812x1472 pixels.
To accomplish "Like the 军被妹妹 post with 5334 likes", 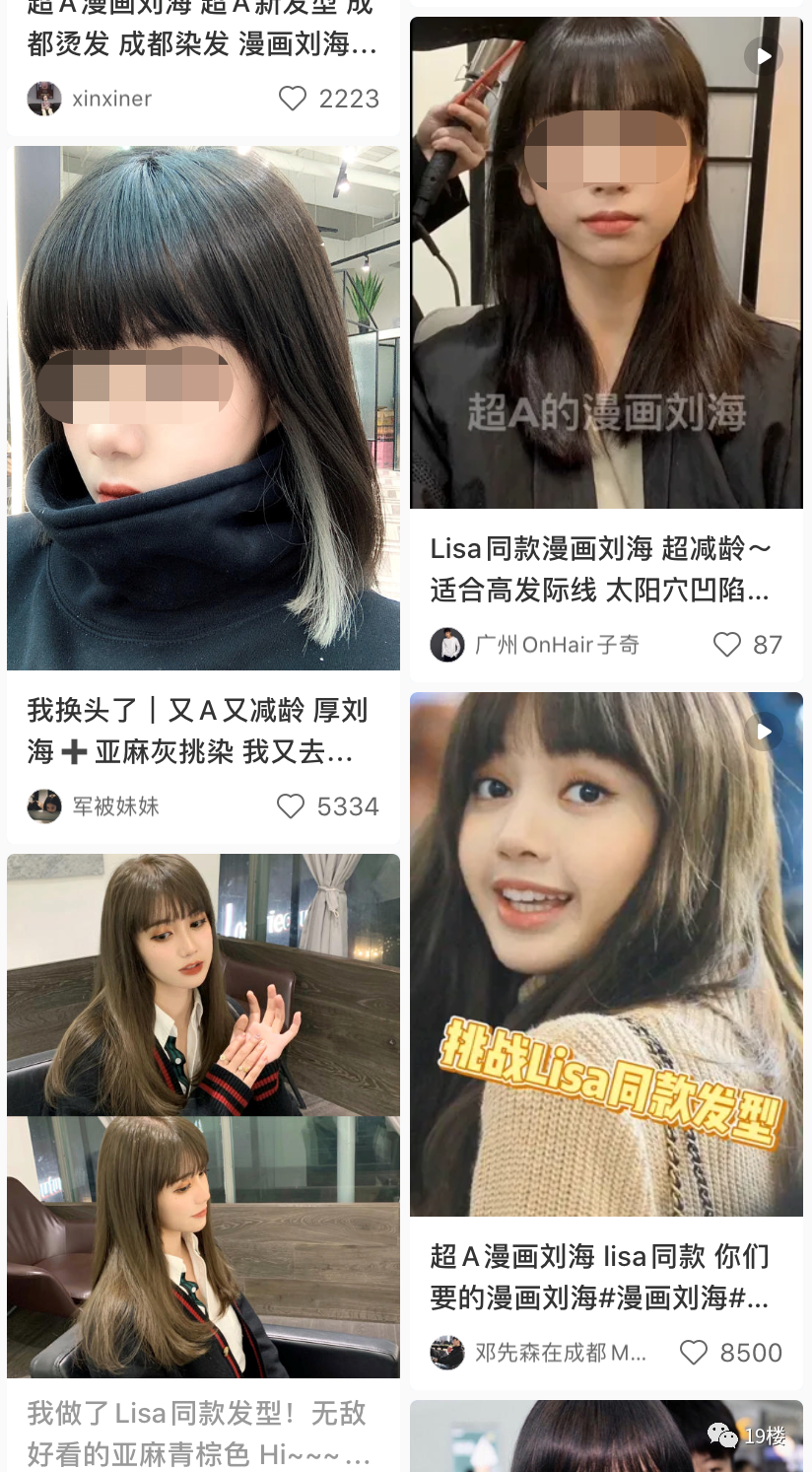I will pyautogui.click(x=291, y=806).
